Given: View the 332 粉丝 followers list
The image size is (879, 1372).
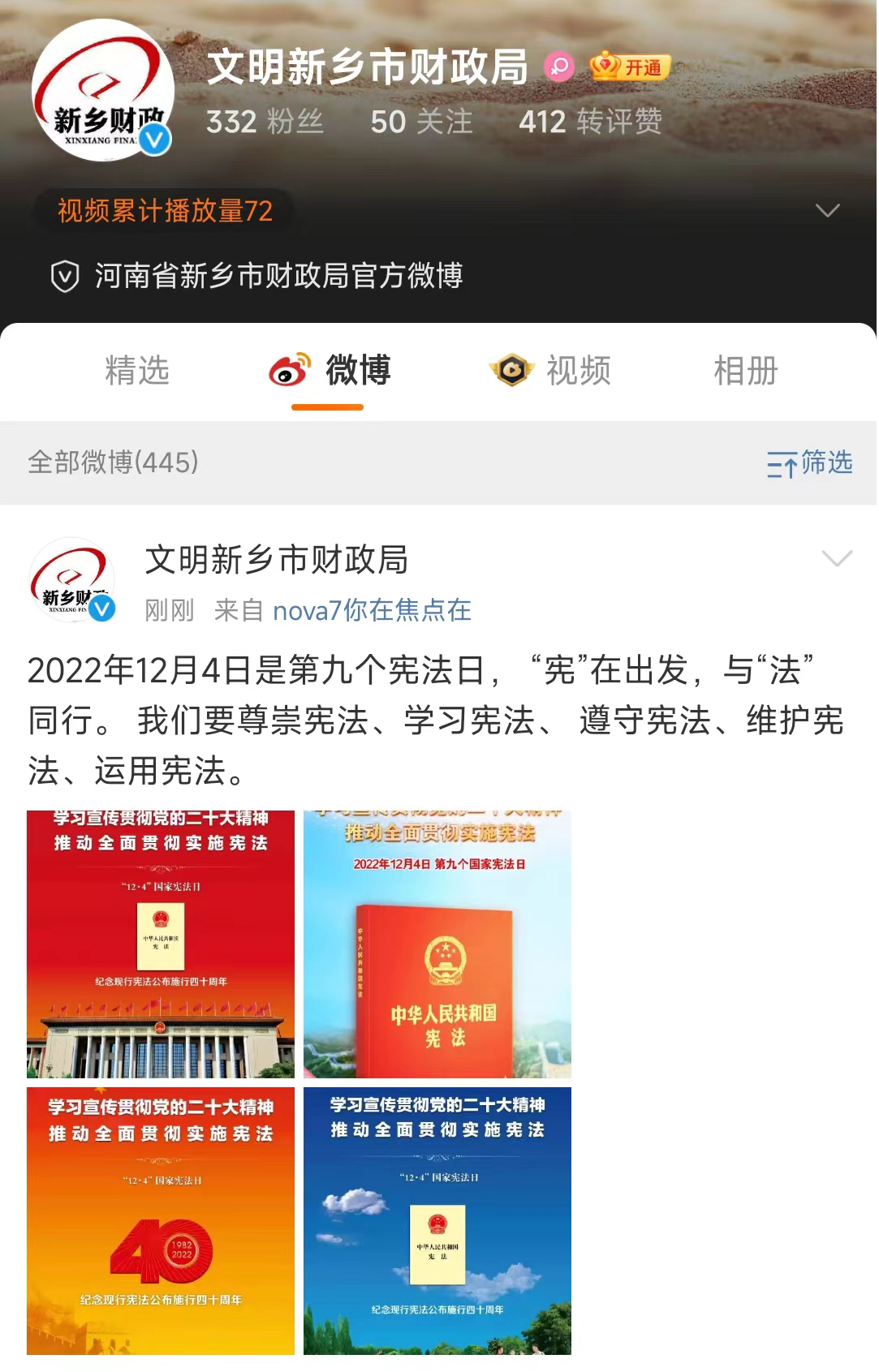Looking at the screenshot, I should [265, 122].
